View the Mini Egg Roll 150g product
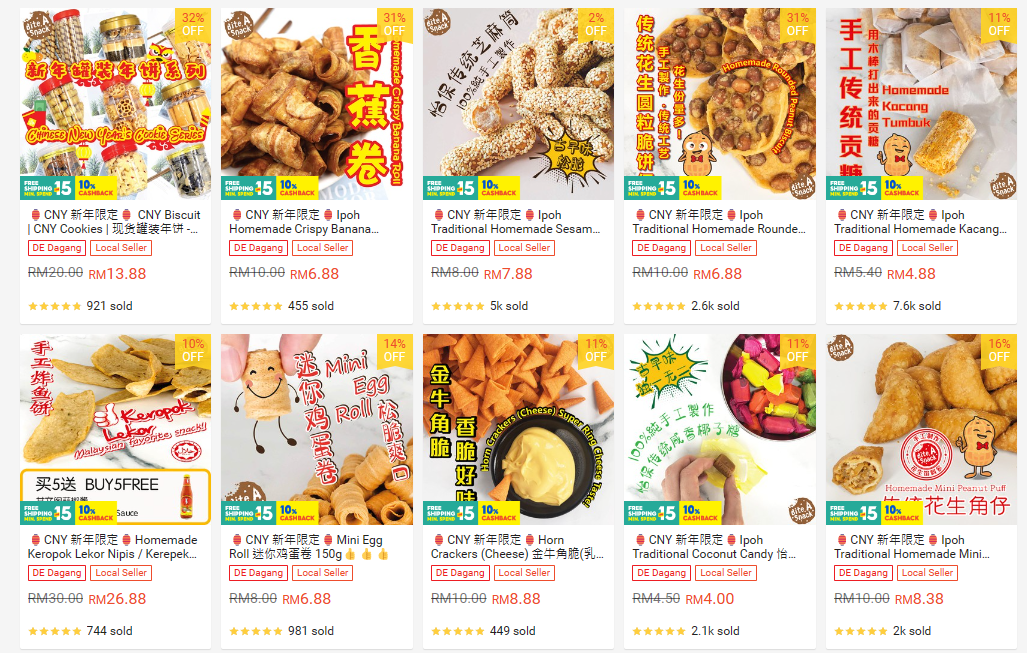 click(317, 430)
